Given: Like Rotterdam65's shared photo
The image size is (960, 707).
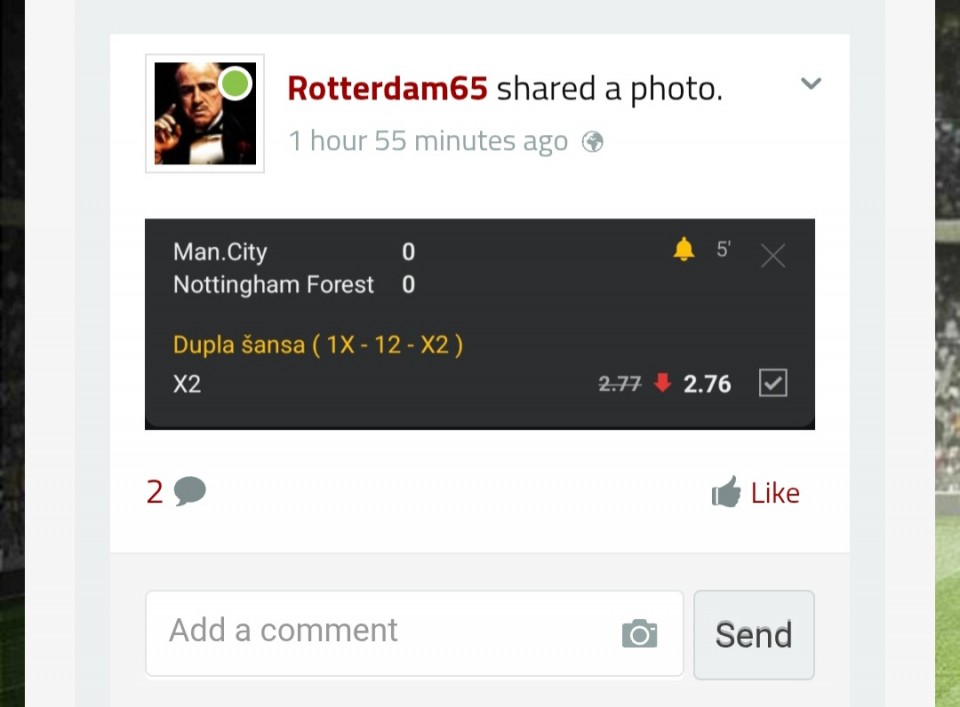Looking at the screenshot, I should click(x=756, y=493).
